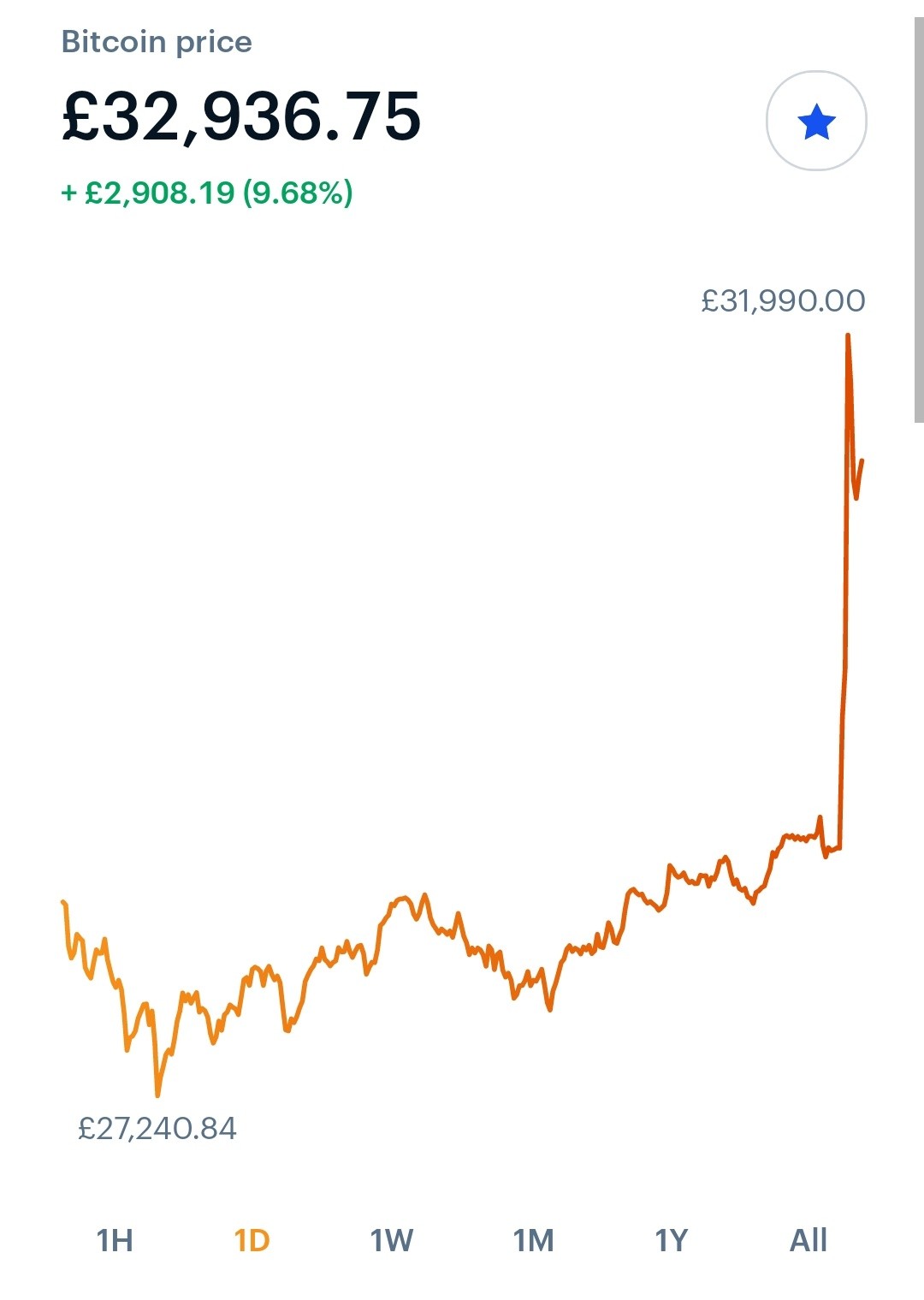
Task: Switch chart to 1H range
Action: coord(115,1240)
